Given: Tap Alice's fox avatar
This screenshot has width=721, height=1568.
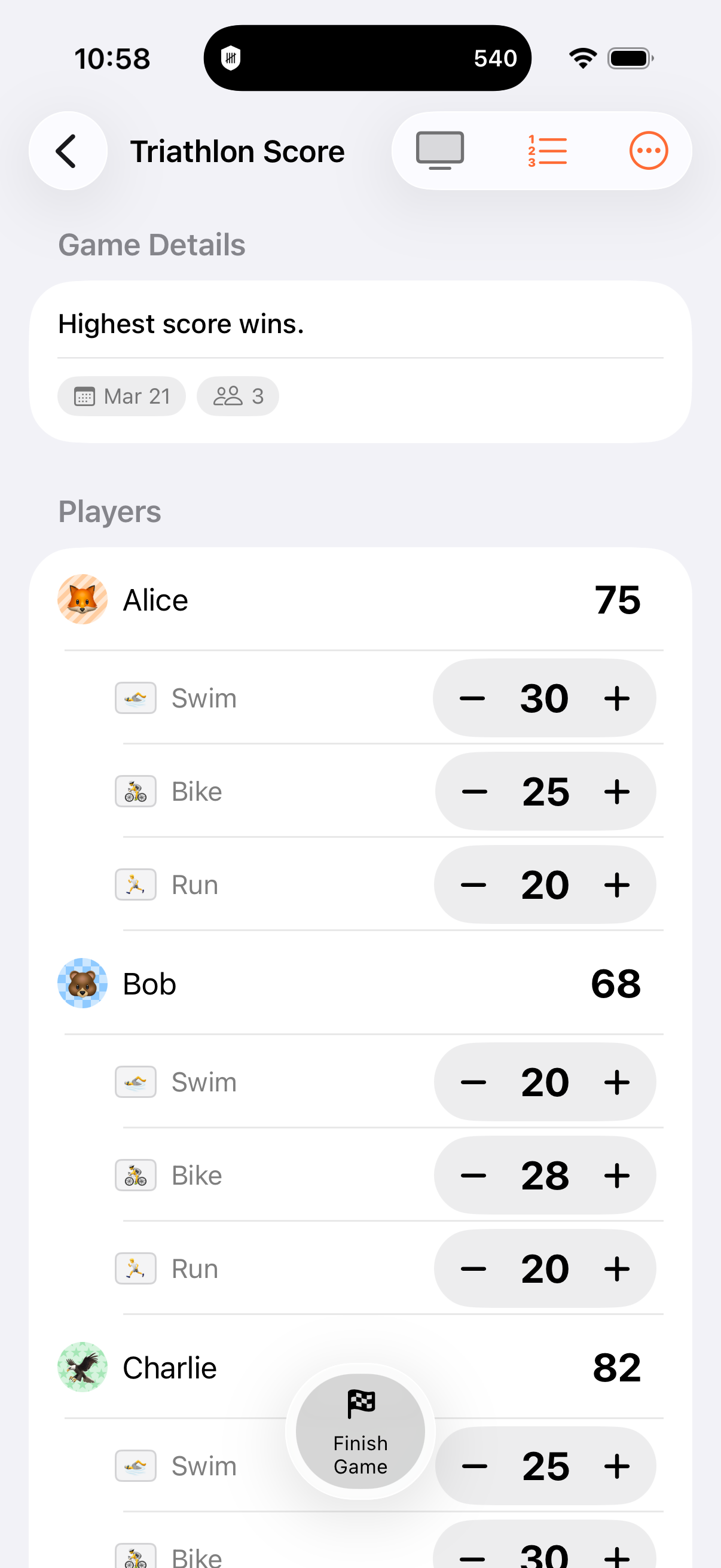Looking at the screenshot, I should pyautogui.click(x=82, y=599).
